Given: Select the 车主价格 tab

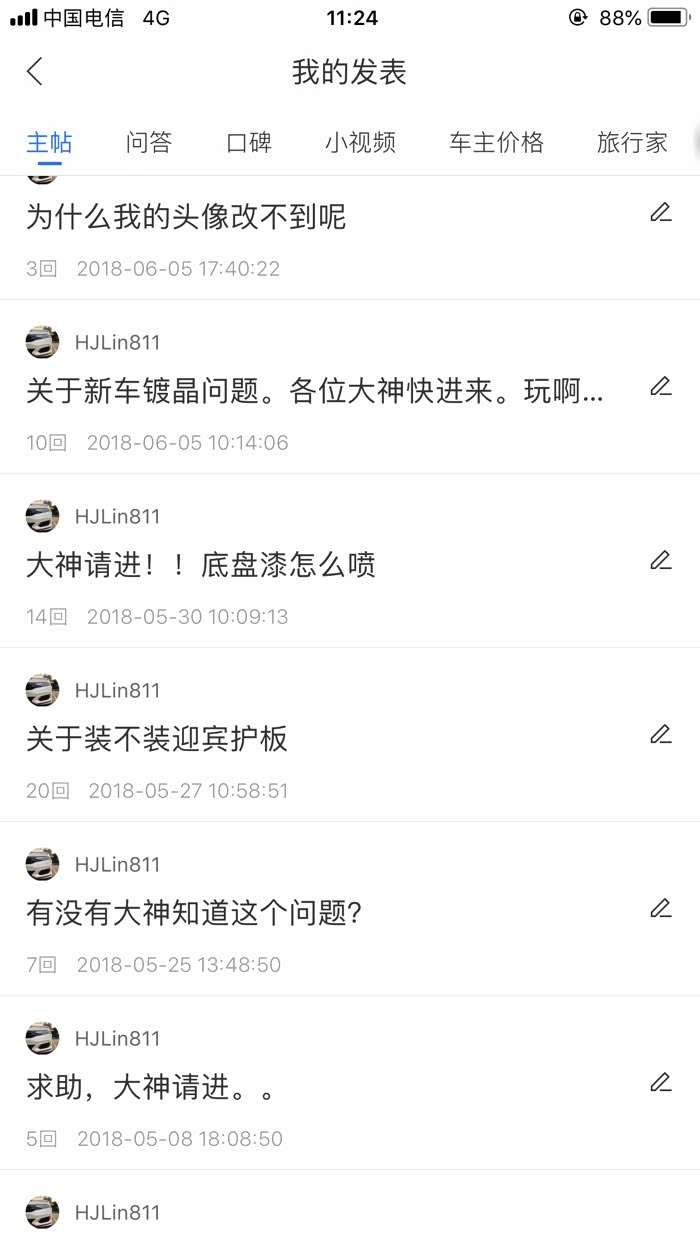Looking at the screenshot, I should (x=496, y=143).
